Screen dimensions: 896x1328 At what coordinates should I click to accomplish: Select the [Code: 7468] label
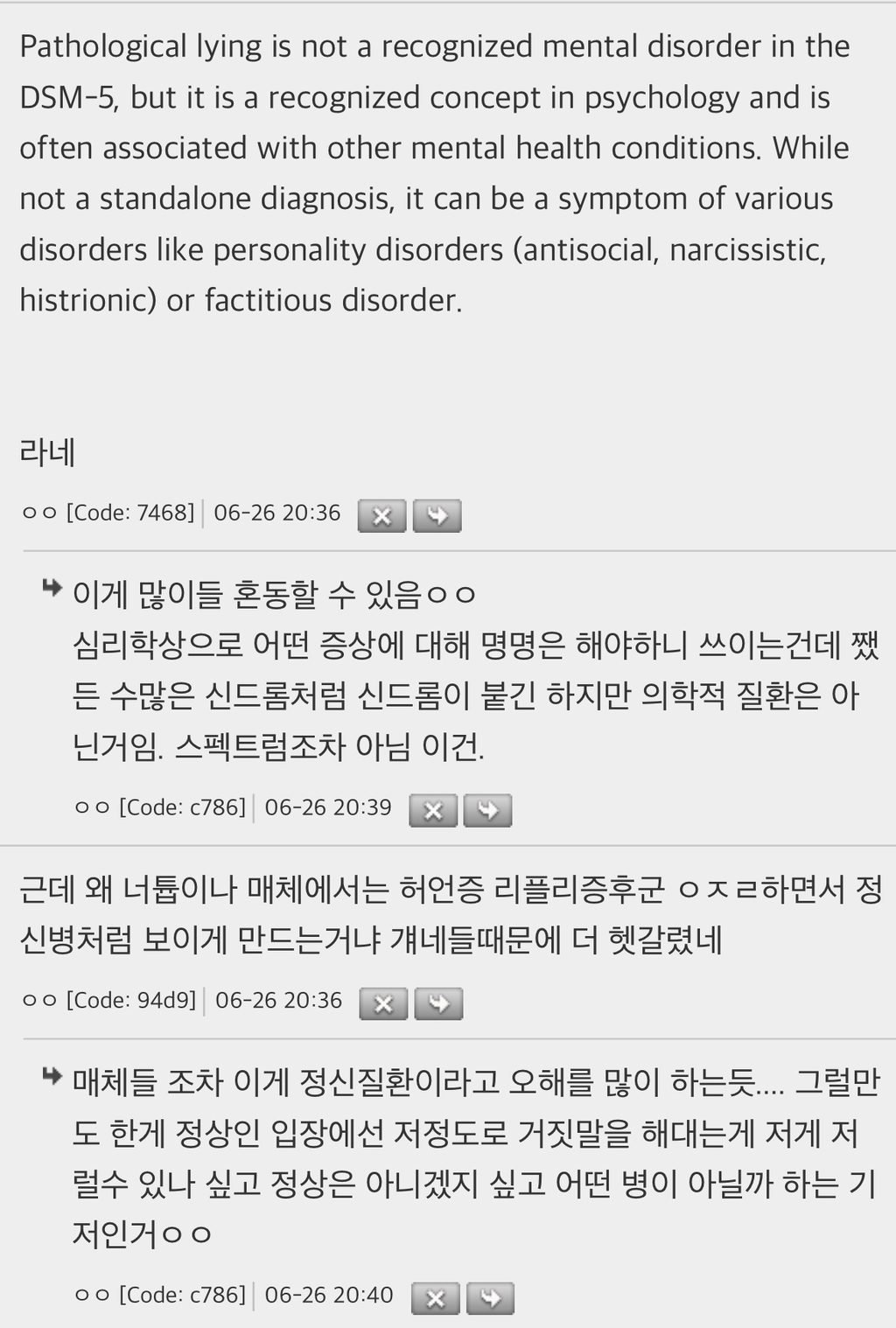tap(131, 512)
